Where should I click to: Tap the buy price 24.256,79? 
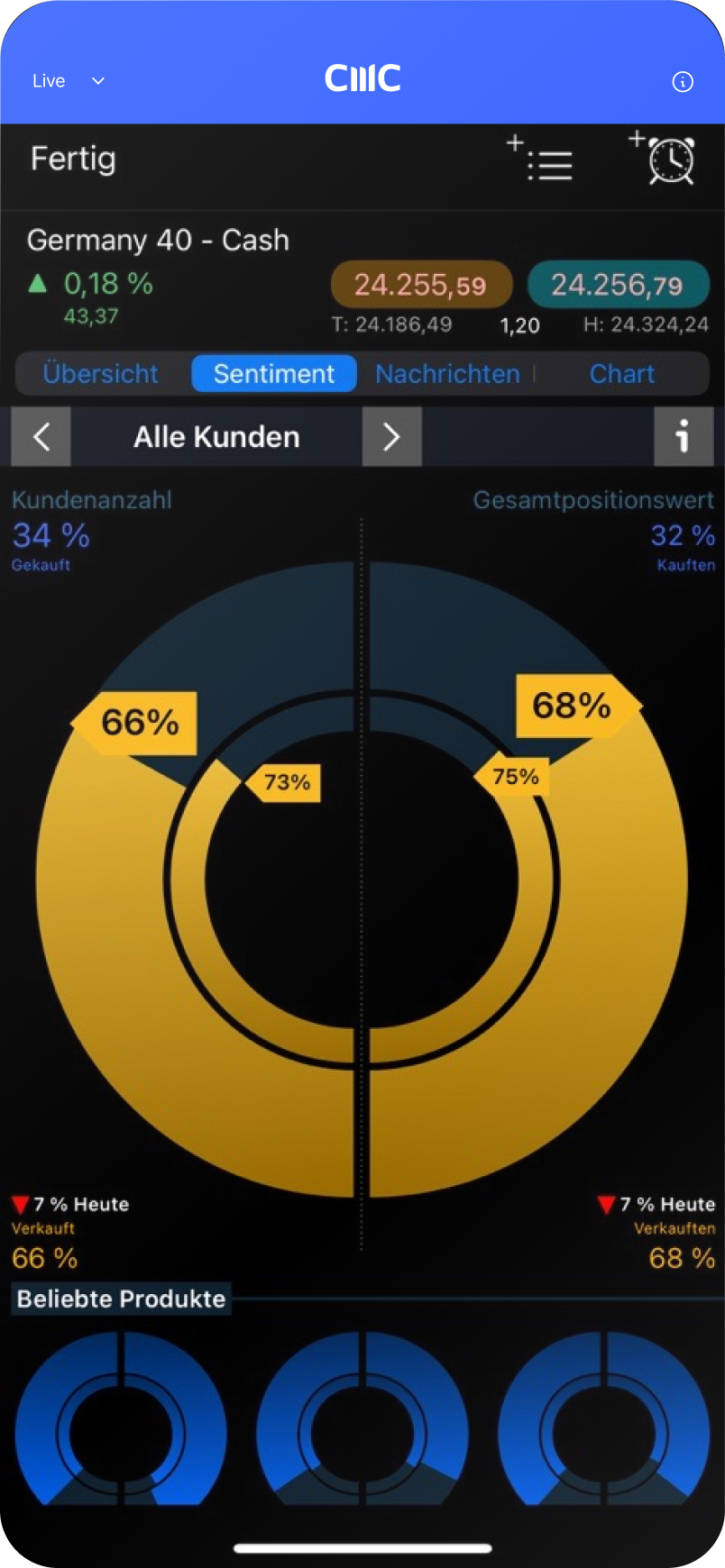click(x=618, y=285)
